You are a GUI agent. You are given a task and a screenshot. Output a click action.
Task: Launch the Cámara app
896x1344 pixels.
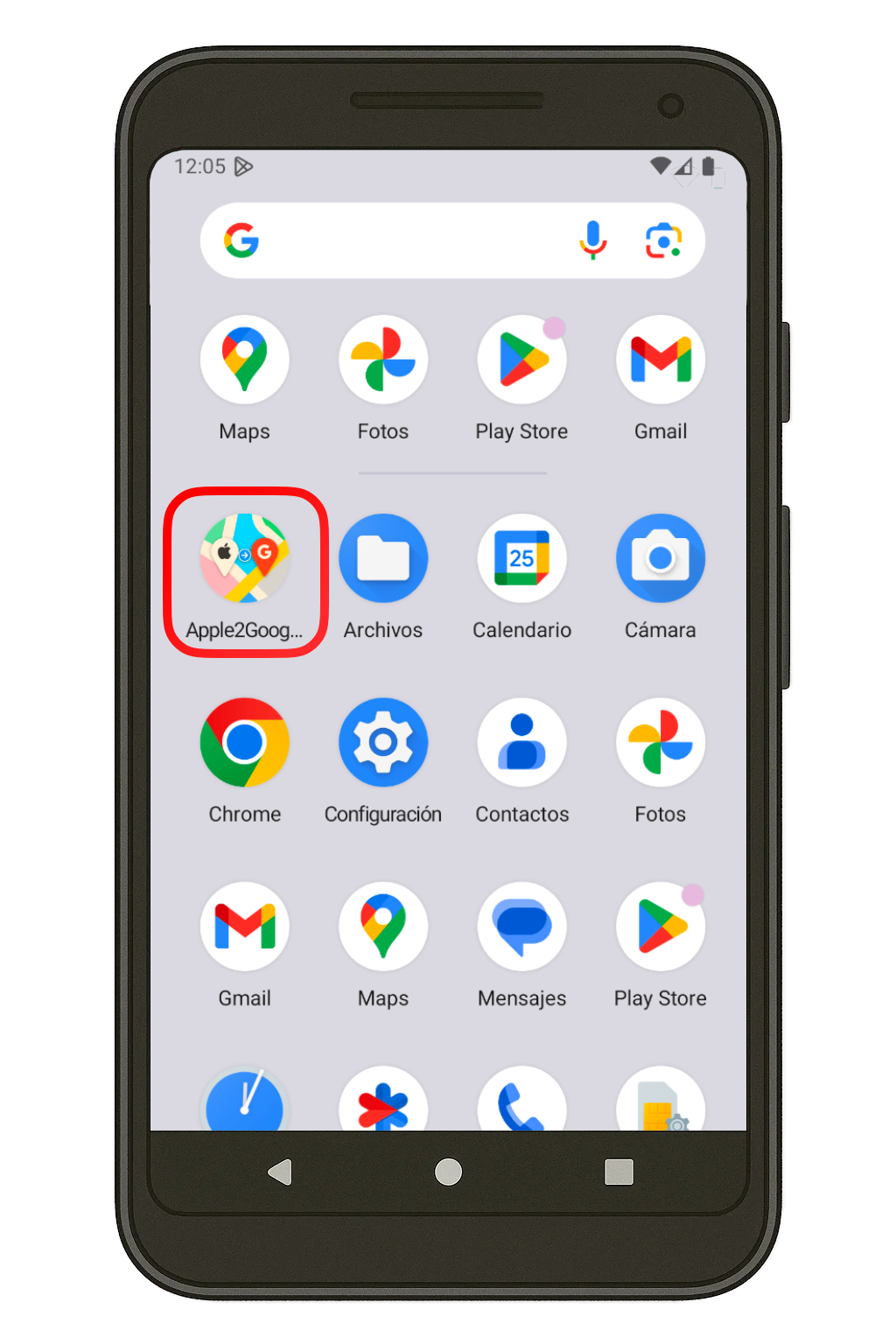660,558
